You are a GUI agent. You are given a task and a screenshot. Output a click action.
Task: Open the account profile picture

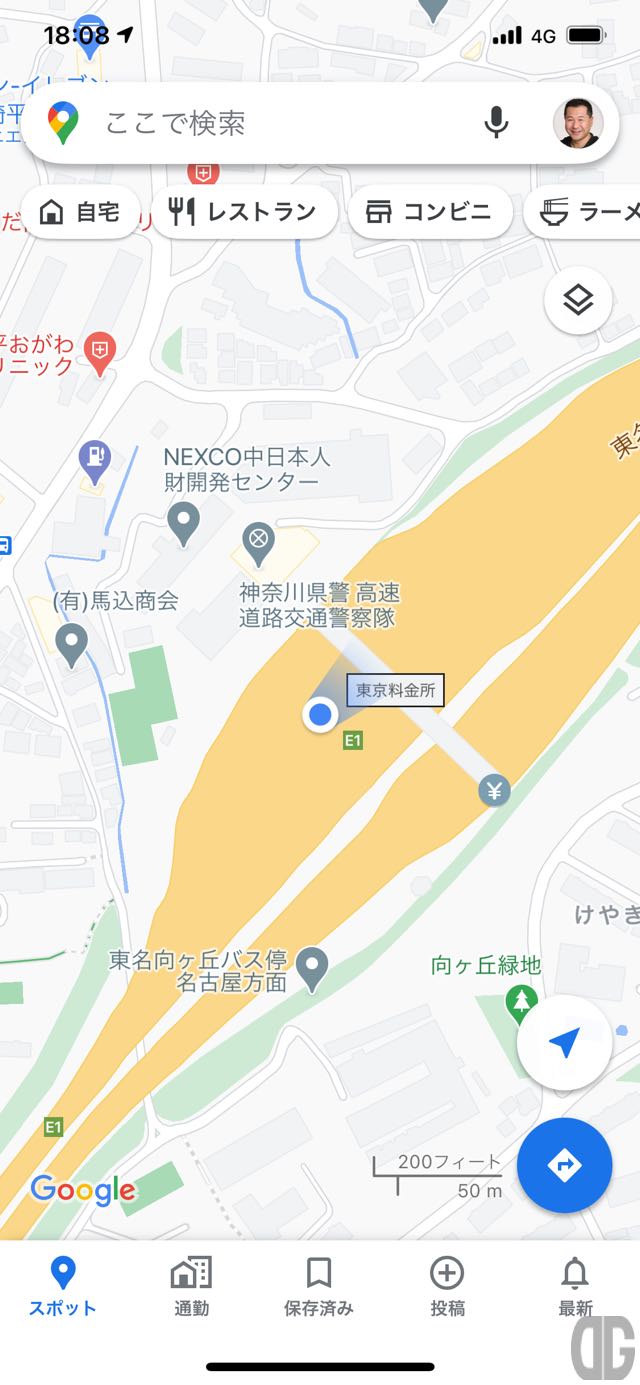coord(578,123)
